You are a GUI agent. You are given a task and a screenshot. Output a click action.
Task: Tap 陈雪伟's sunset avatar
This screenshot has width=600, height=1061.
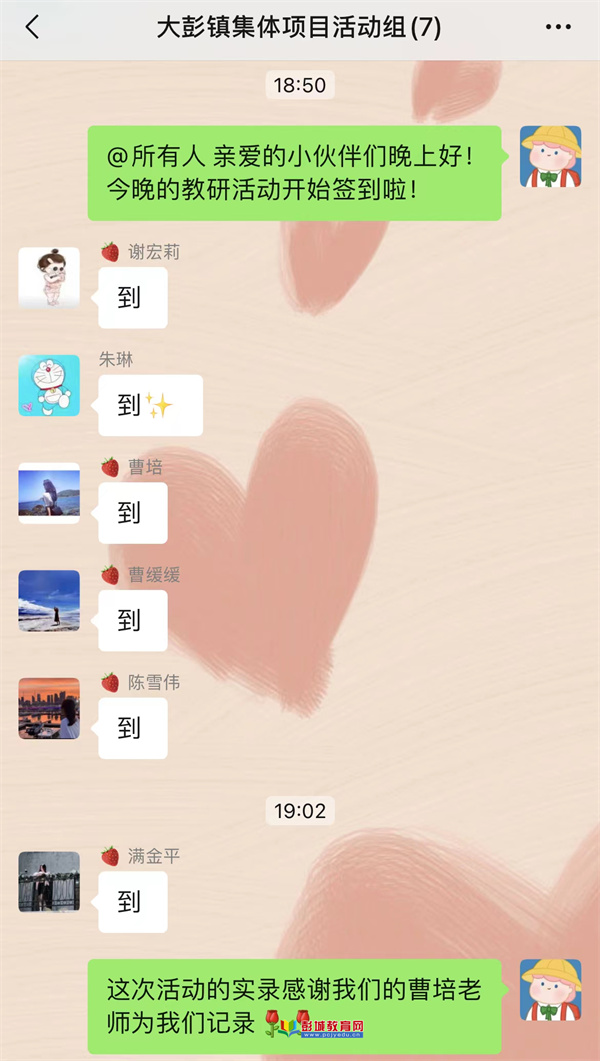49,708
